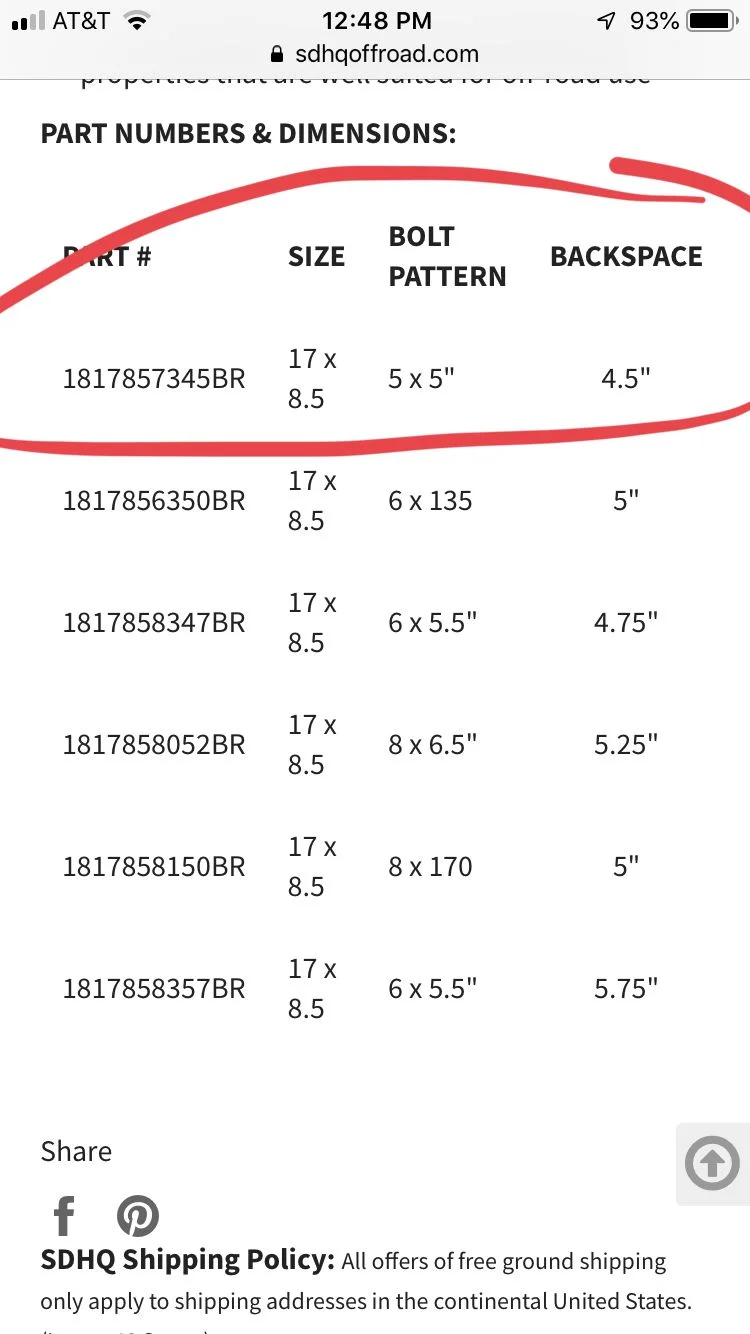The width and height of the screenshot is (750, 1334).
Task: Share the page on Pinterest
Action: coord(138,1216)
